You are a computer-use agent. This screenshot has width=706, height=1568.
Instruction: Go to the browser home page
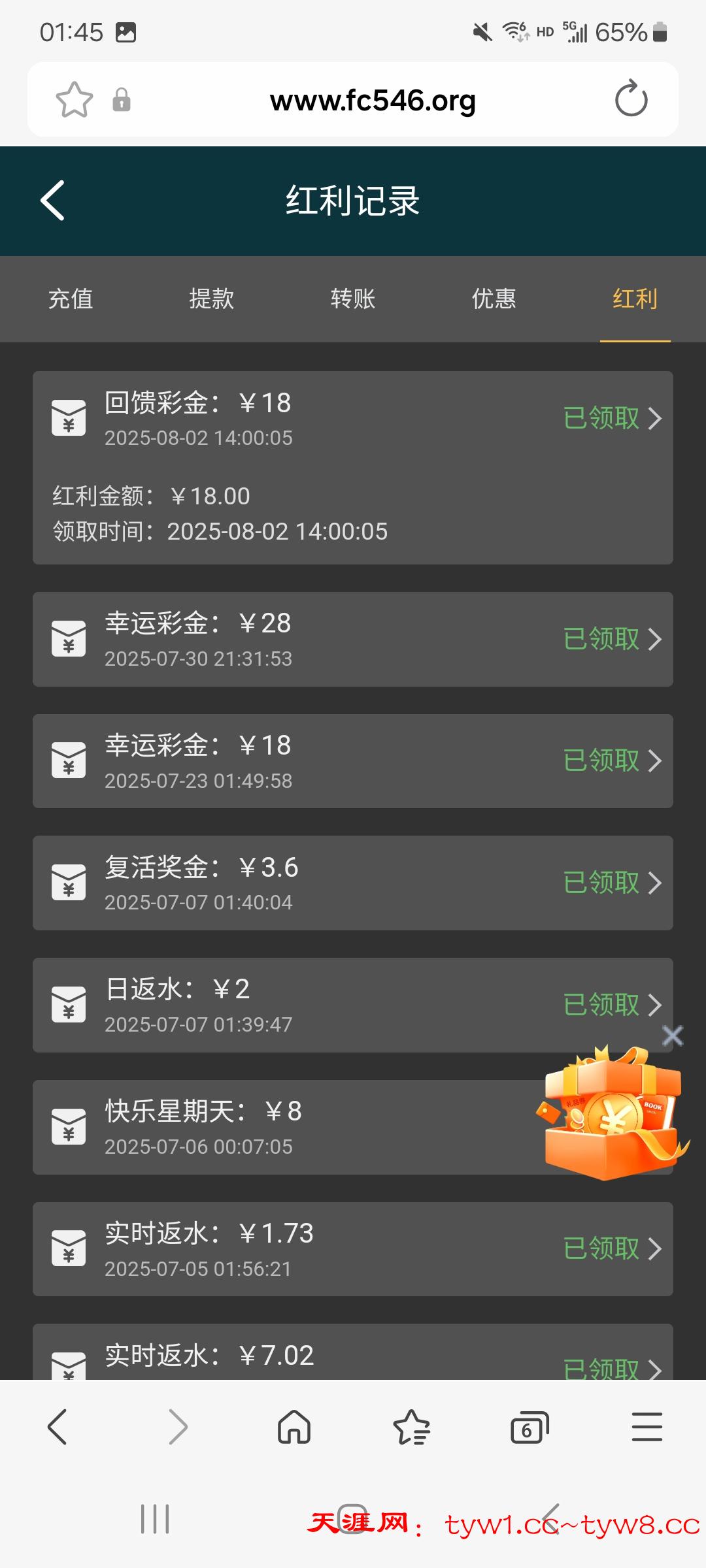tap(294, 1427)
